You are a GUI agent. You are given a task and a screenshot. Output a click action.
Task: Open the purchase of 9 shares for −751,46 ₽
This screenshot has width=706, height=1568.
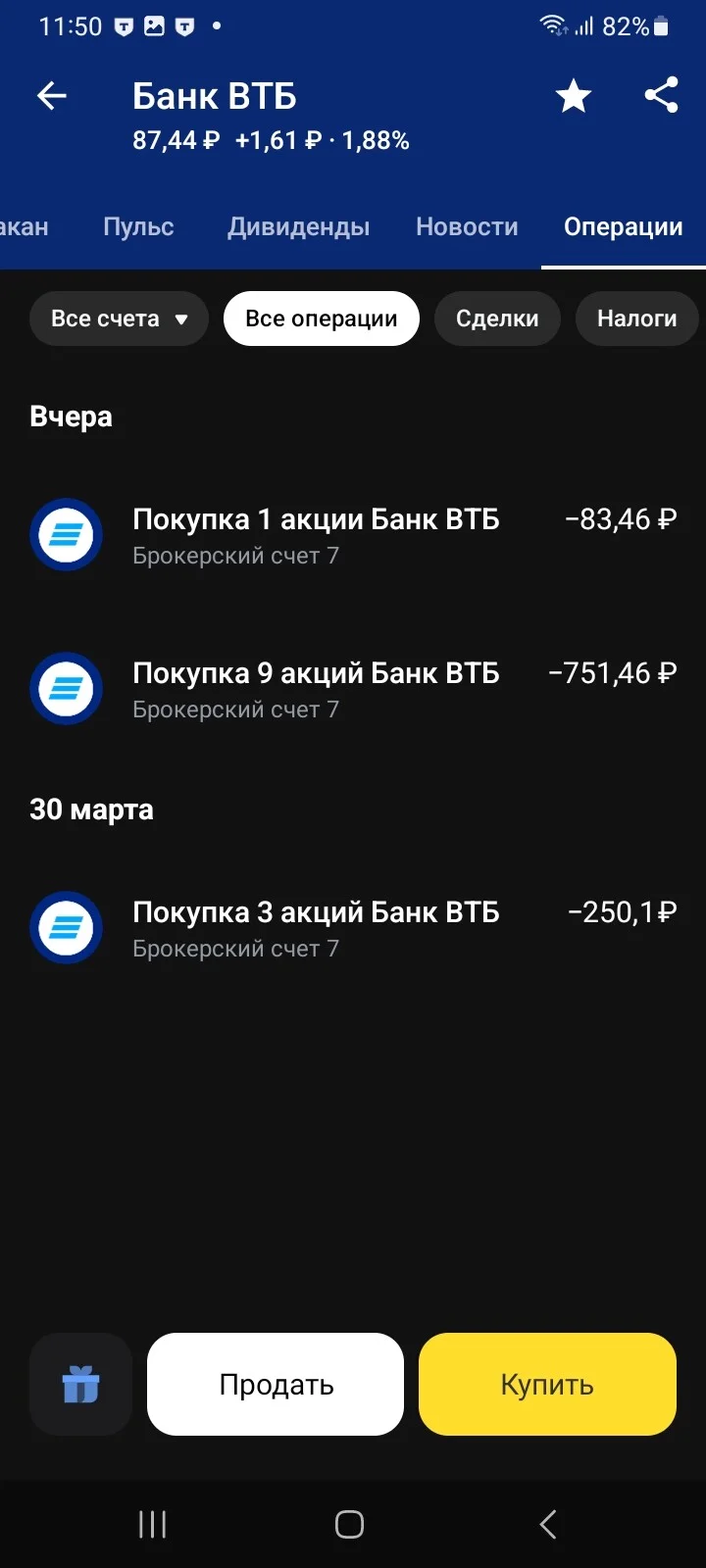(353, 689)
